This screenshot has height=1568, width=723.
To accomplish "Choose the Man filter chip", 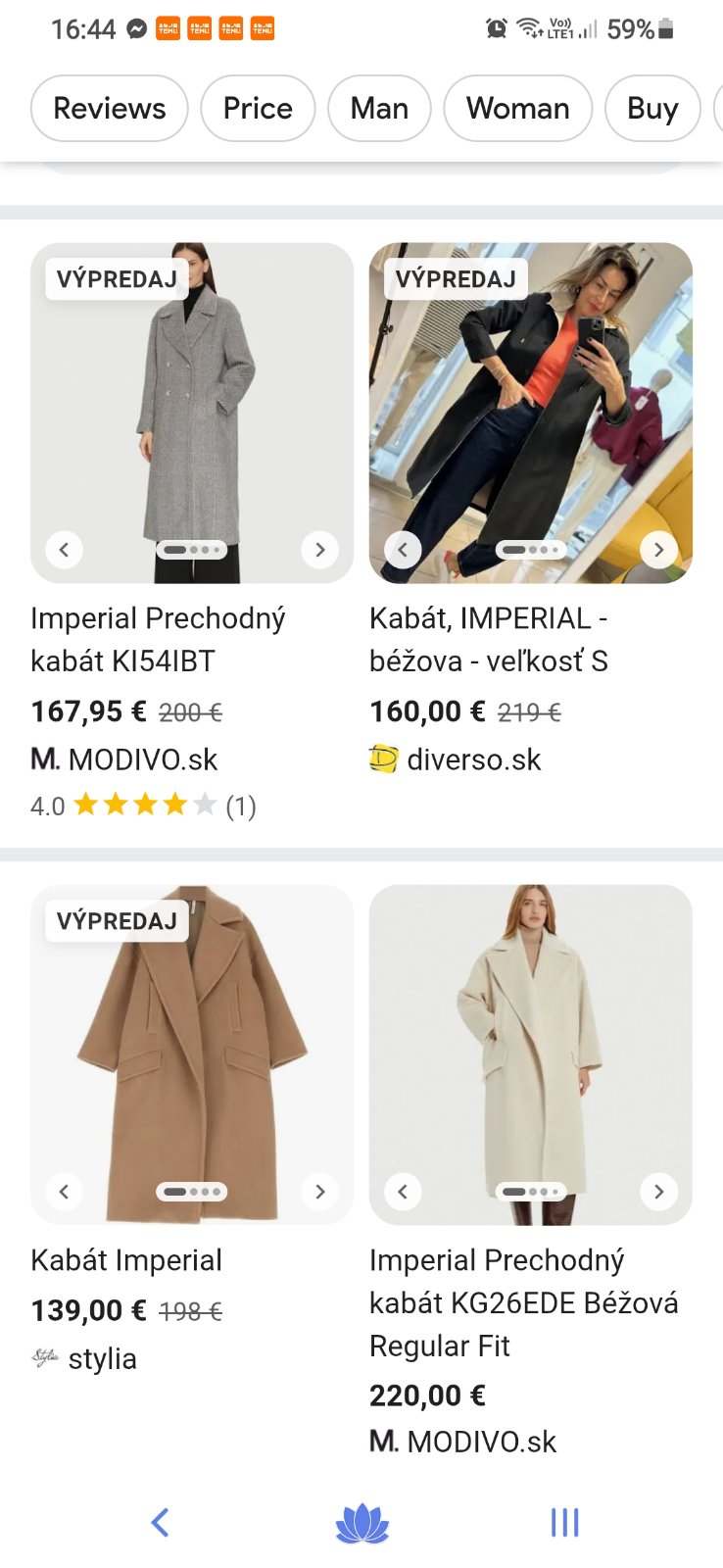I will (379, 109).
